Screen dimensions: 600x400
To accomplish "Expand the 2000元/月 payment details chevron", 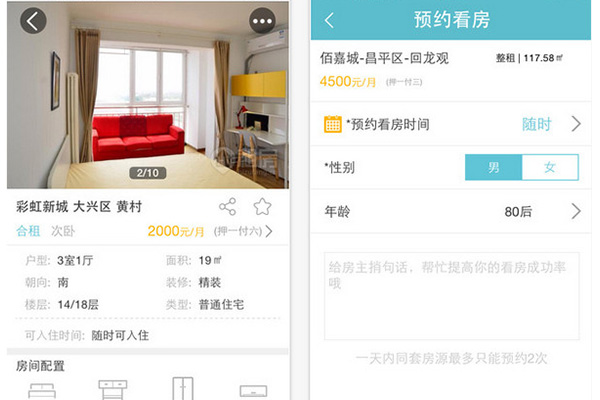I will tap(269, 232).
